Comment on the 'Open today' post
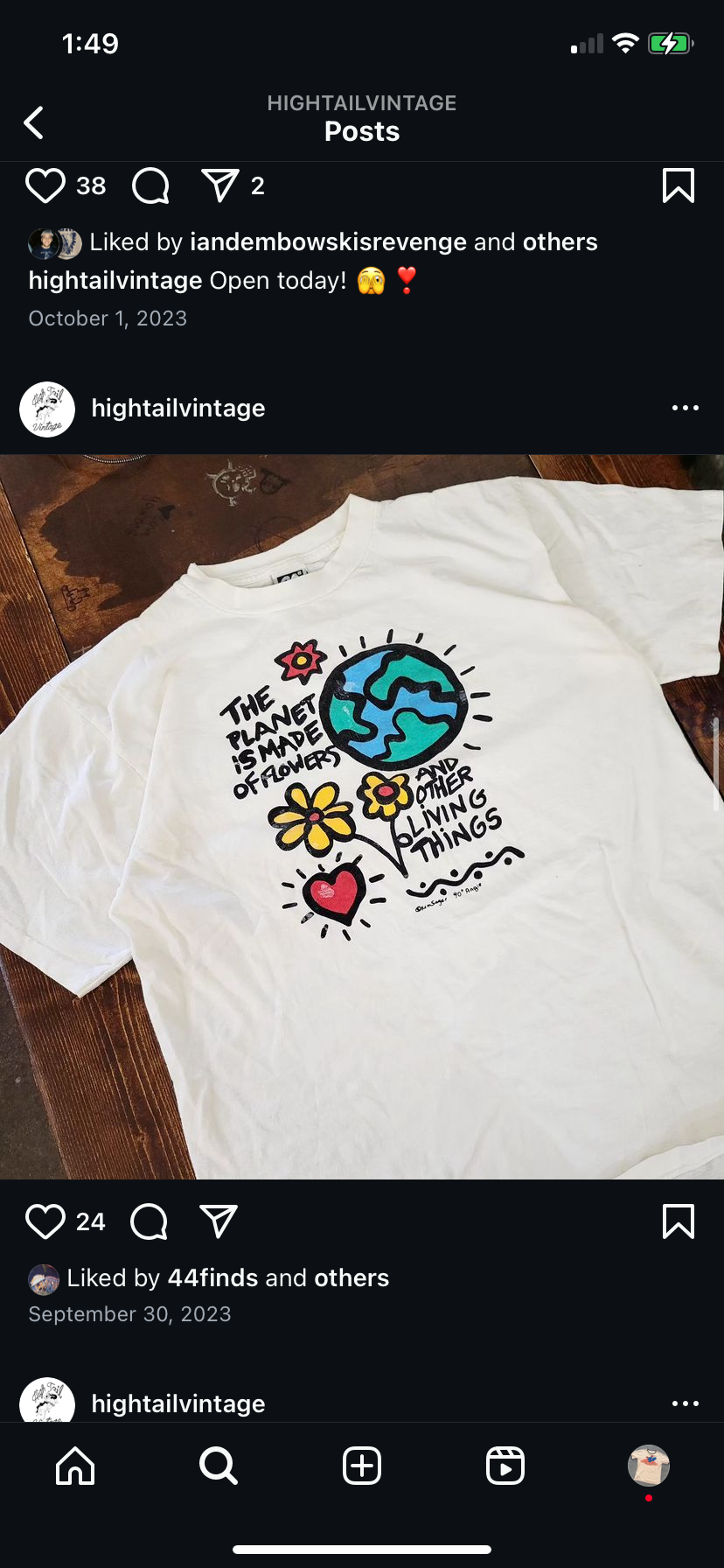This screenshot has width=724, height=1568. pyautogui.click(x=150, y=185)
